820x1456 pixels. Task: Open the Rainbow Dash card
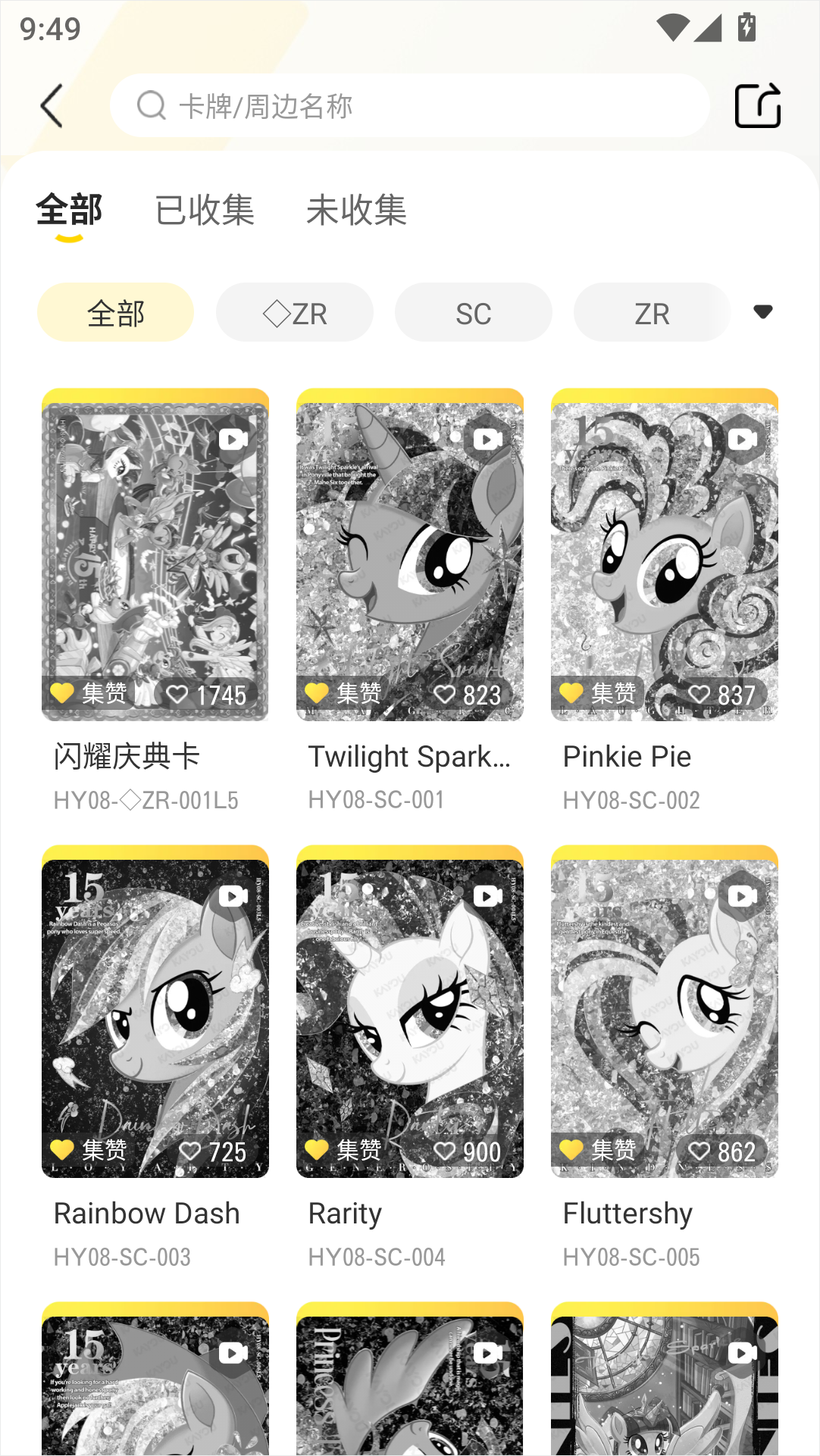pos(155,1011)
